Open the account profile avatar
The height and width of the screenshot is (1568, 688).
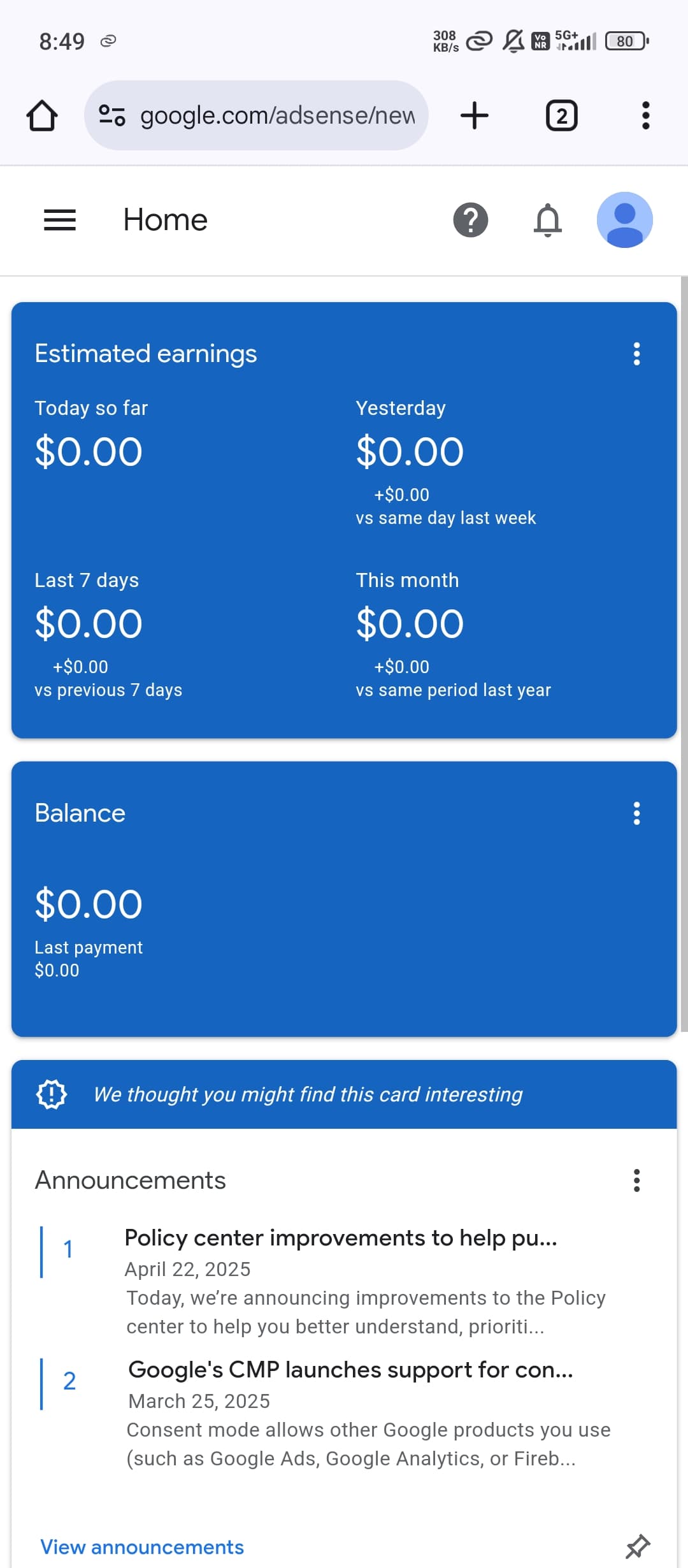pyautogui.click(x=624, y=220)
